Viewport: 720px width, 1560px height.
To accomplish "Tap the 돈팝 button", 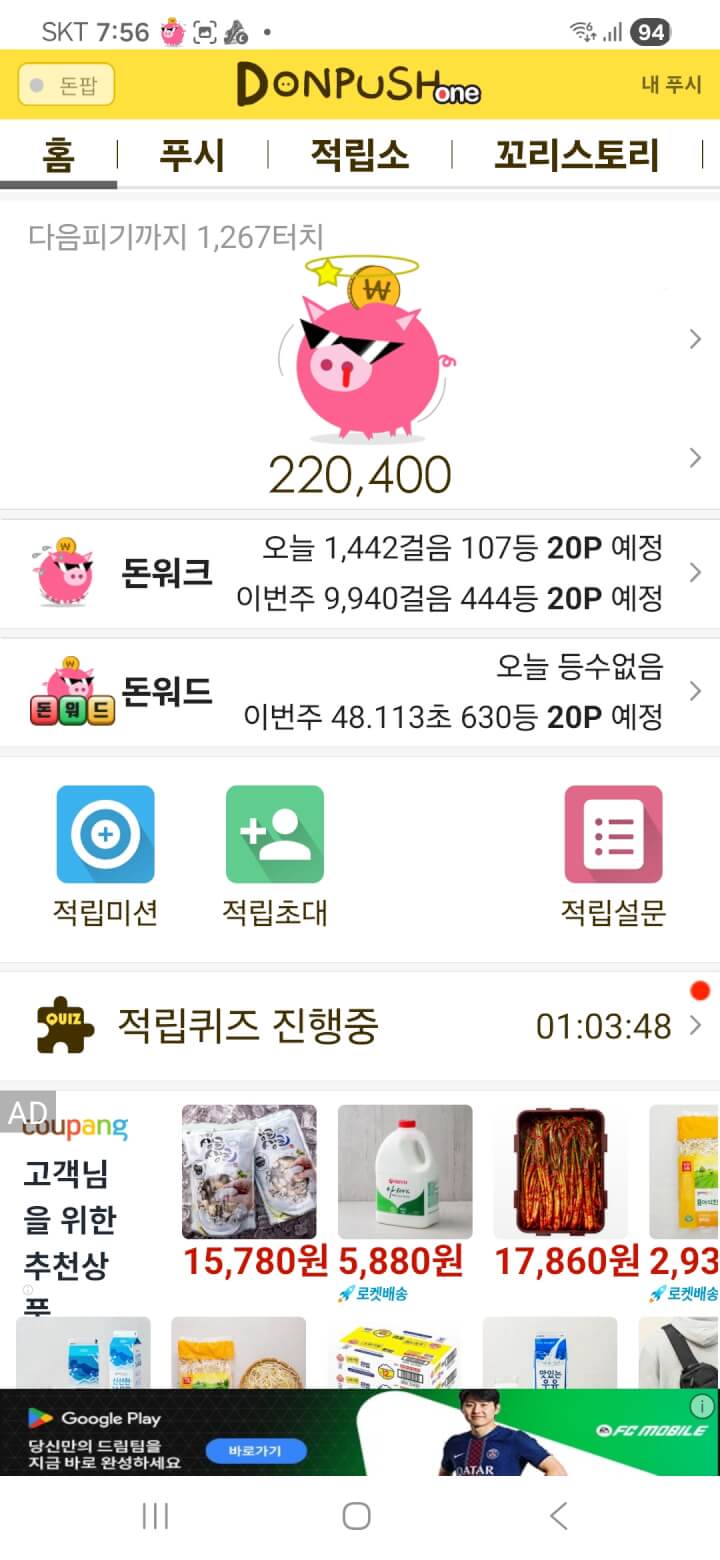I will [x=66, y=85].
